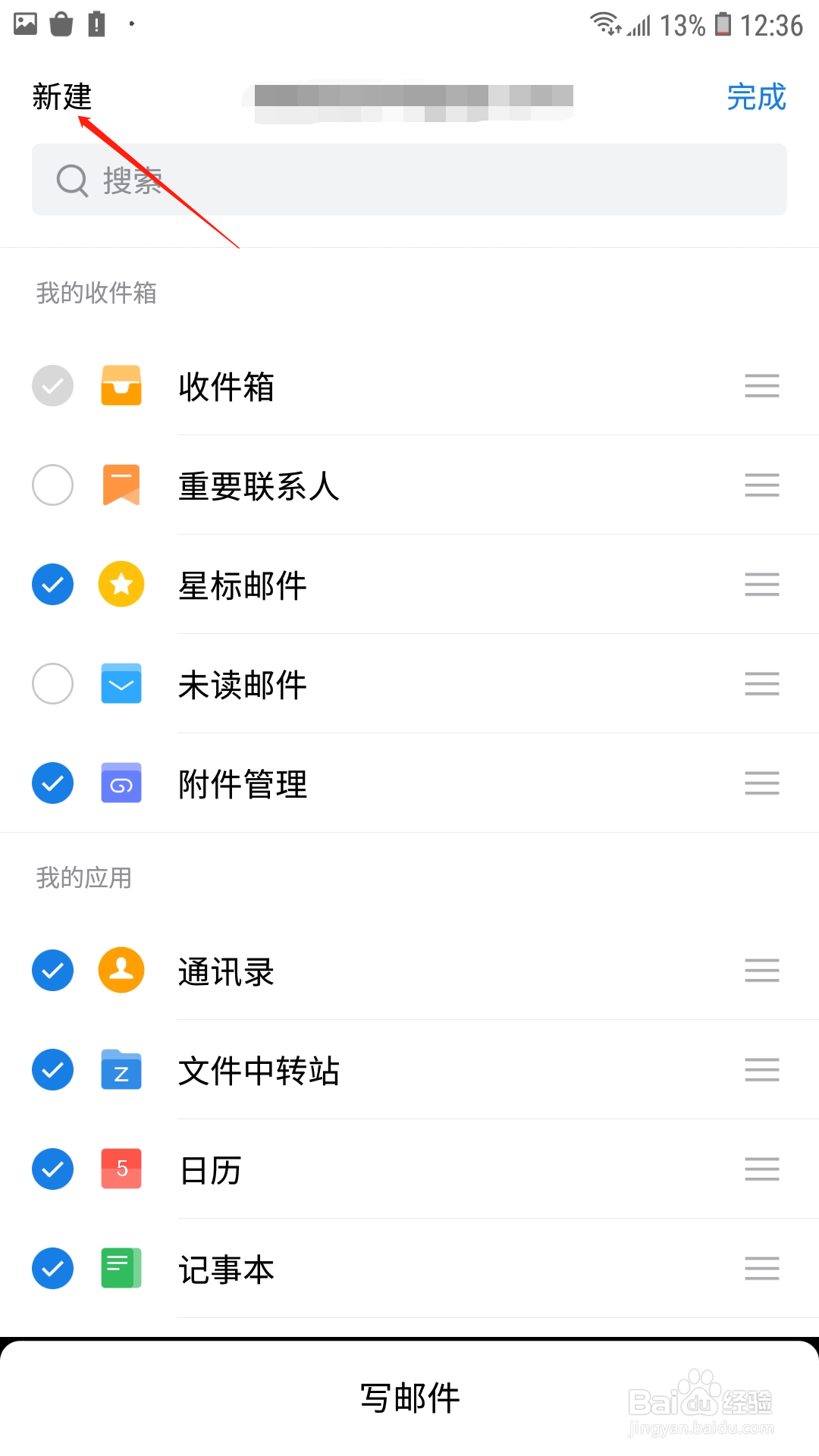Tap the reorder handle beside 通讯录

click(762, 971)
